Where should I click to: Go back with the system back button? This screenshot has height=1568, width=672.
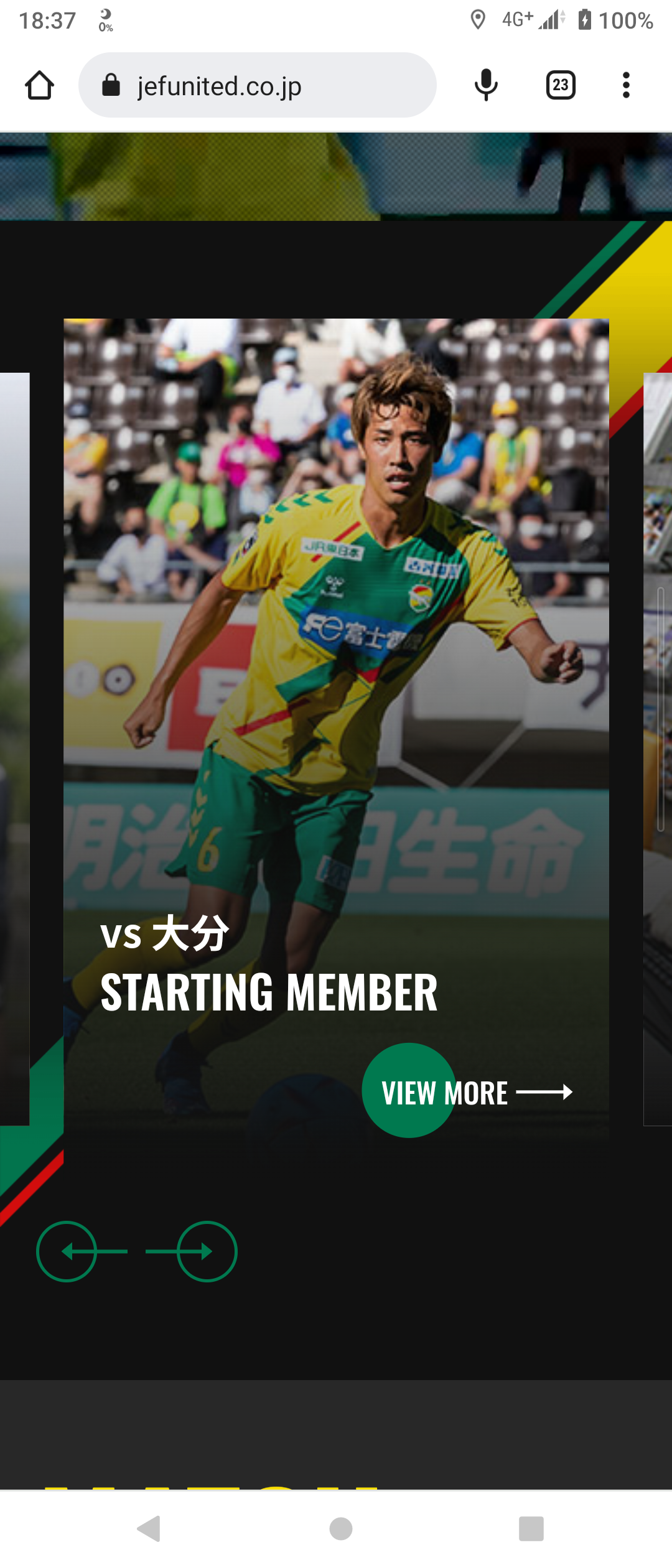pos(149,1528)
